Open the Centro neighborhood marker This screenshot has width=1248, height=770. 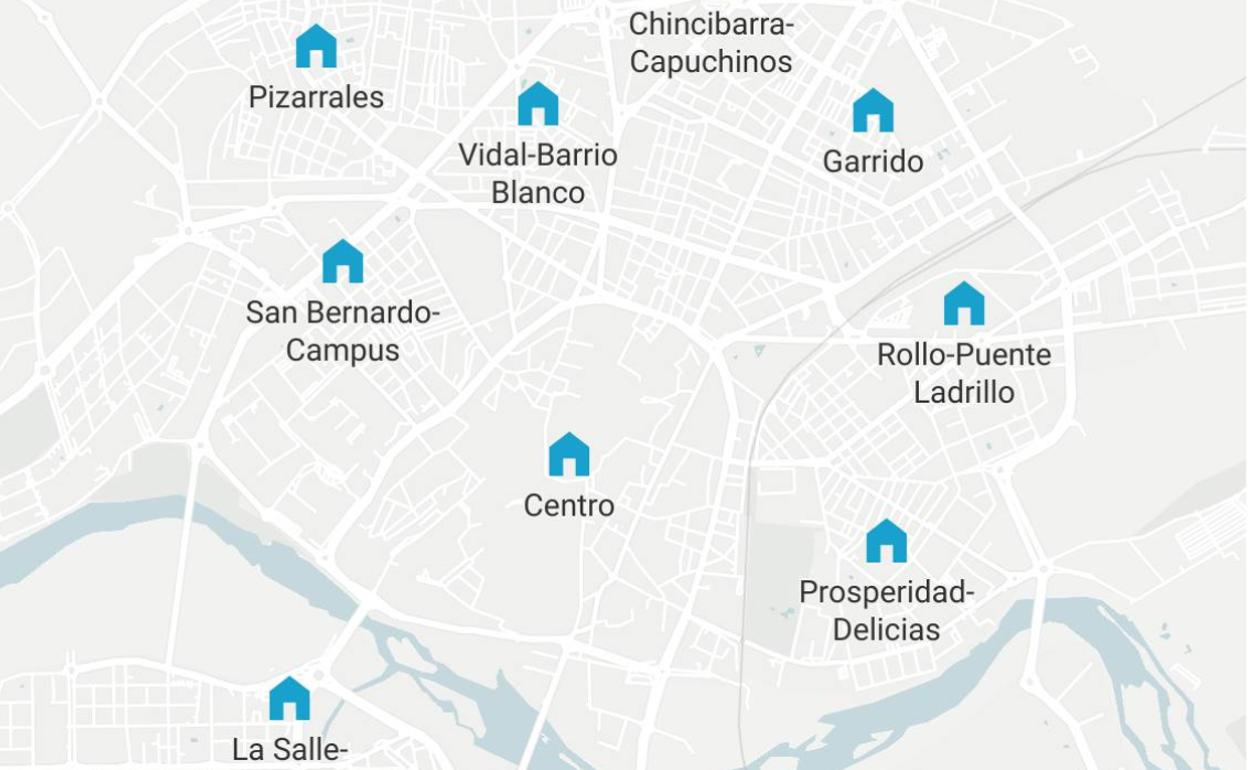click(x=569, y=455)
